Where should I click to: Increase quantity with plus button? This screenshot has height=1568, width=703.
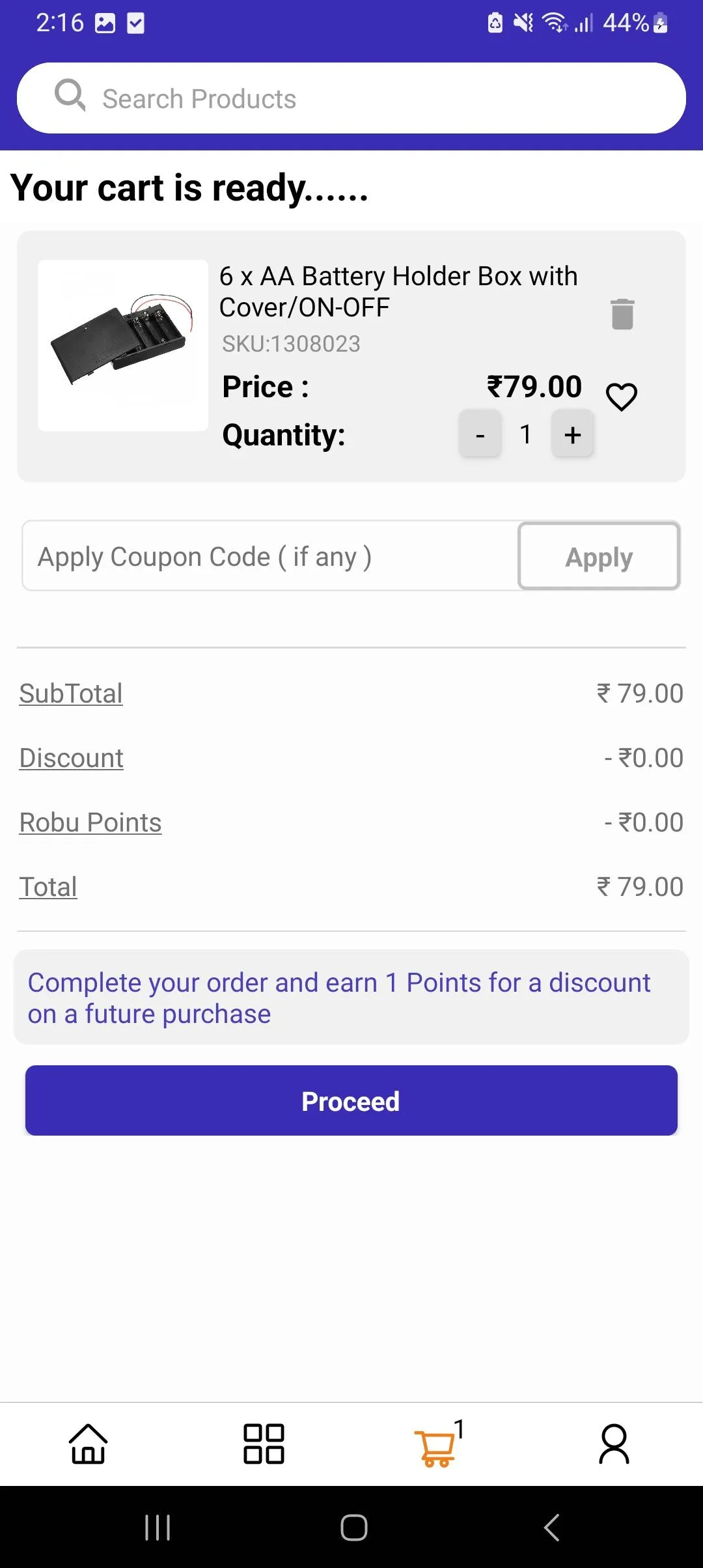point(572,434)
